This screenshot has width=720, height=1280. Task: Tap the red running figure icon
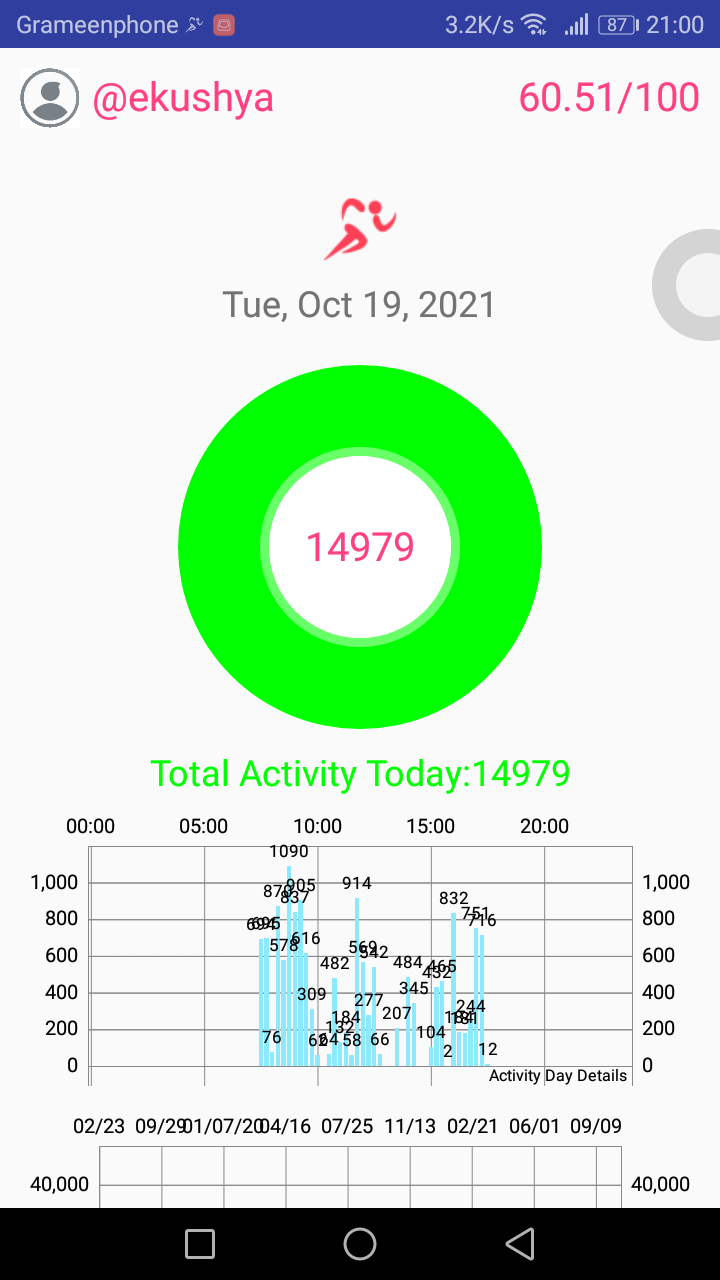tap(360, 228)
